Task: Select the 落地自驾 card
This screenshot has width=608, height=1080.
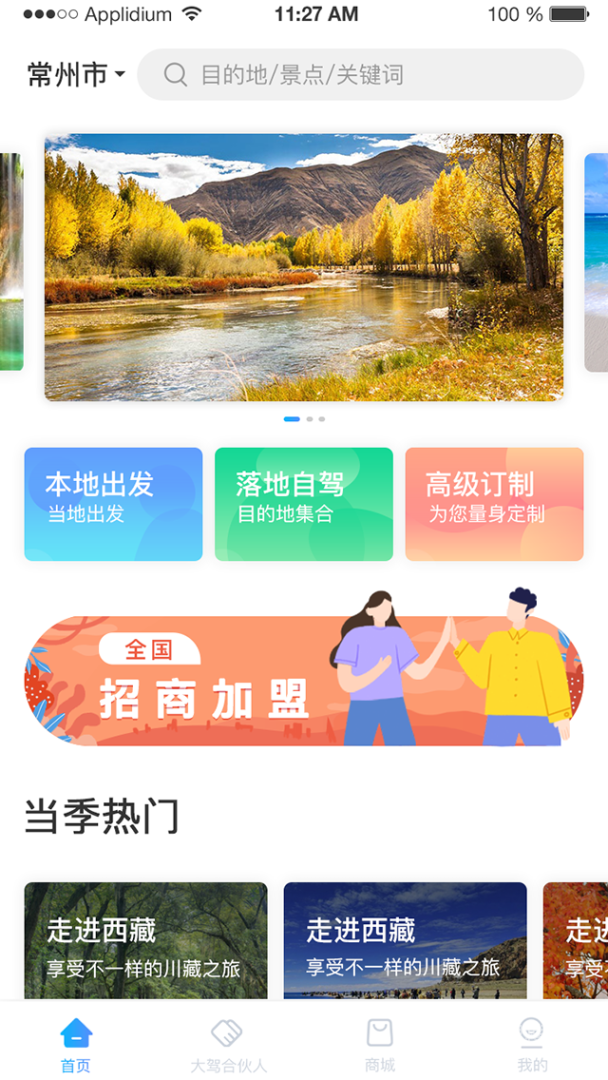Action: tap(303, 504)
